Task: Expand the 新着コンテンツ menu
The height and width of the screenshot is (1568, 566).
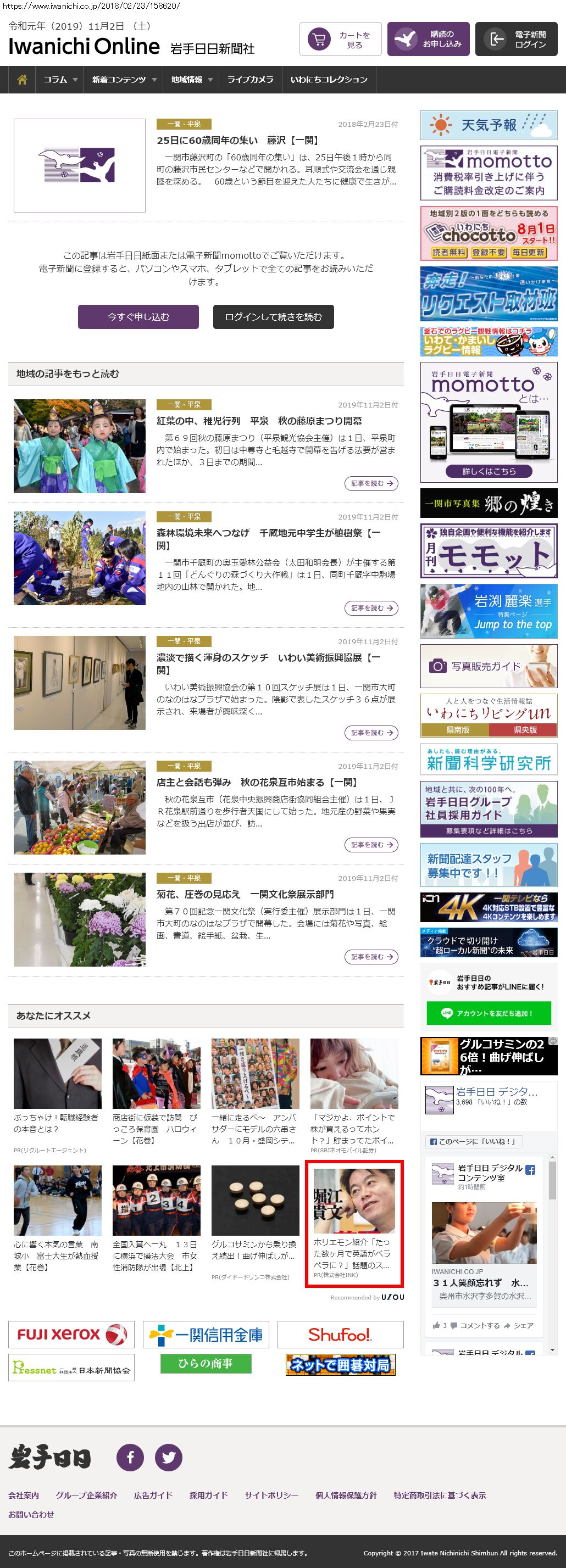Action: [124, 80]
